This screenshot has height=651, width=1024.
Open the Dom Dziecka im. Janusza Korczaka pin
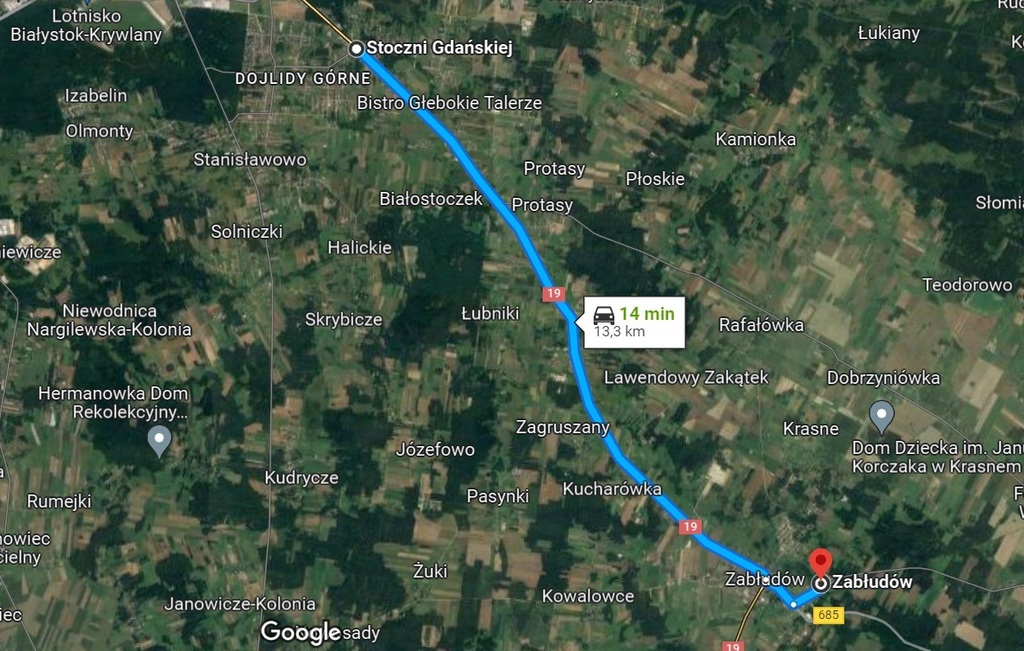881,413
